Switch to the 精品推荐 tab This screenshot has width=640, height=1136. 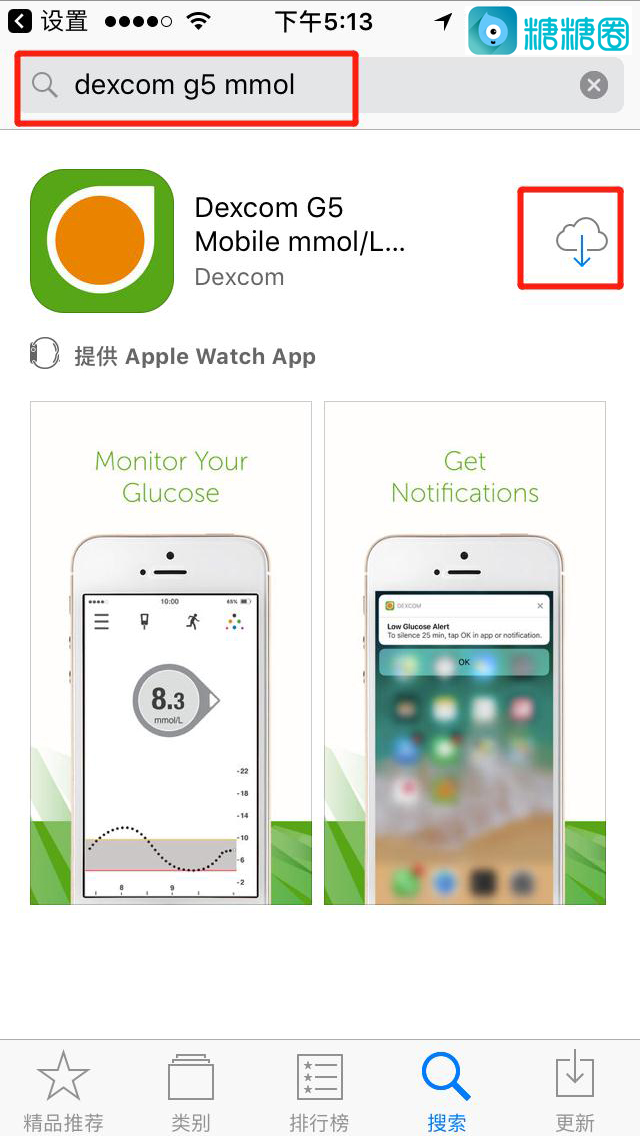[64, 1090]
